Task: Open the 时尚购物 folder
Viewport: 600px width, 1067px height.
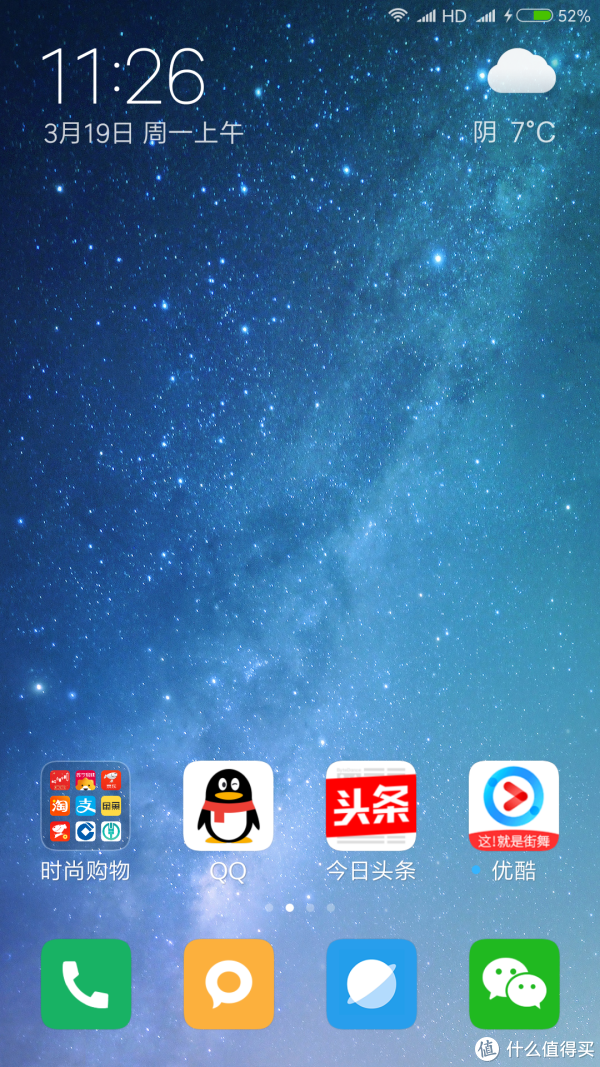Action: 86,806
